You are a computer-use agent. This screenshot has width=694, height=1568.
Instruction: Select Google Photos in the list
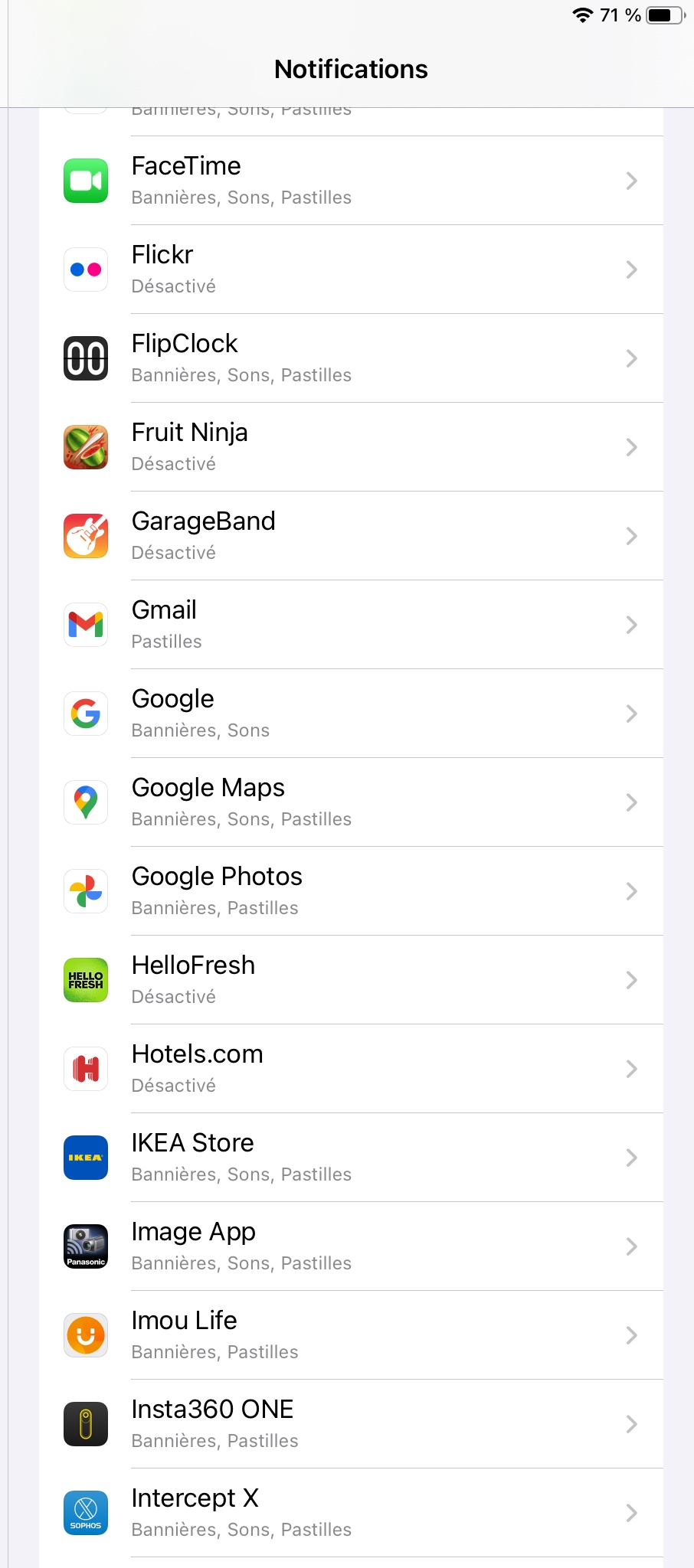(x=351, y=891)
